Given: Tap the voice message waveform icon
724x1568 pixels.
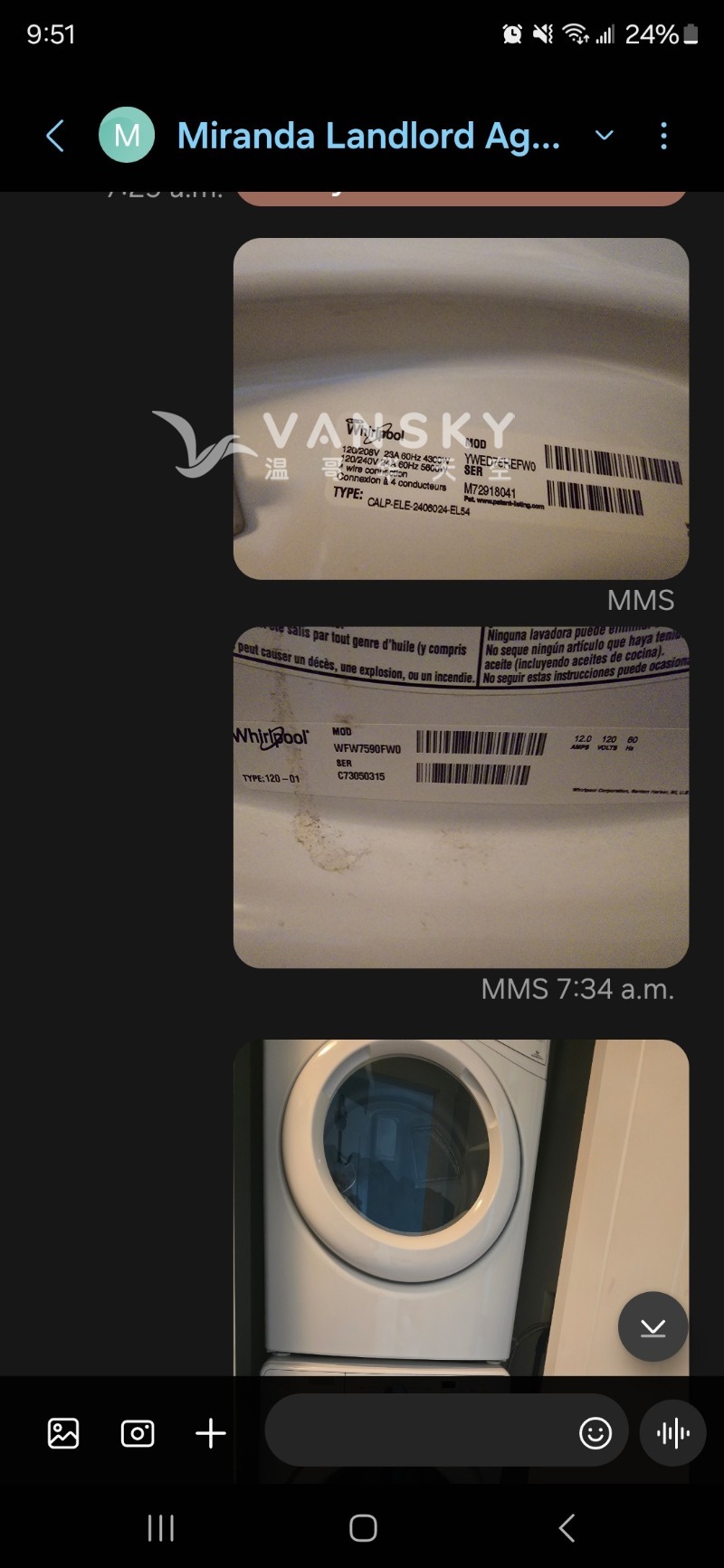Looking at the screenshot, I should 672,1431.
